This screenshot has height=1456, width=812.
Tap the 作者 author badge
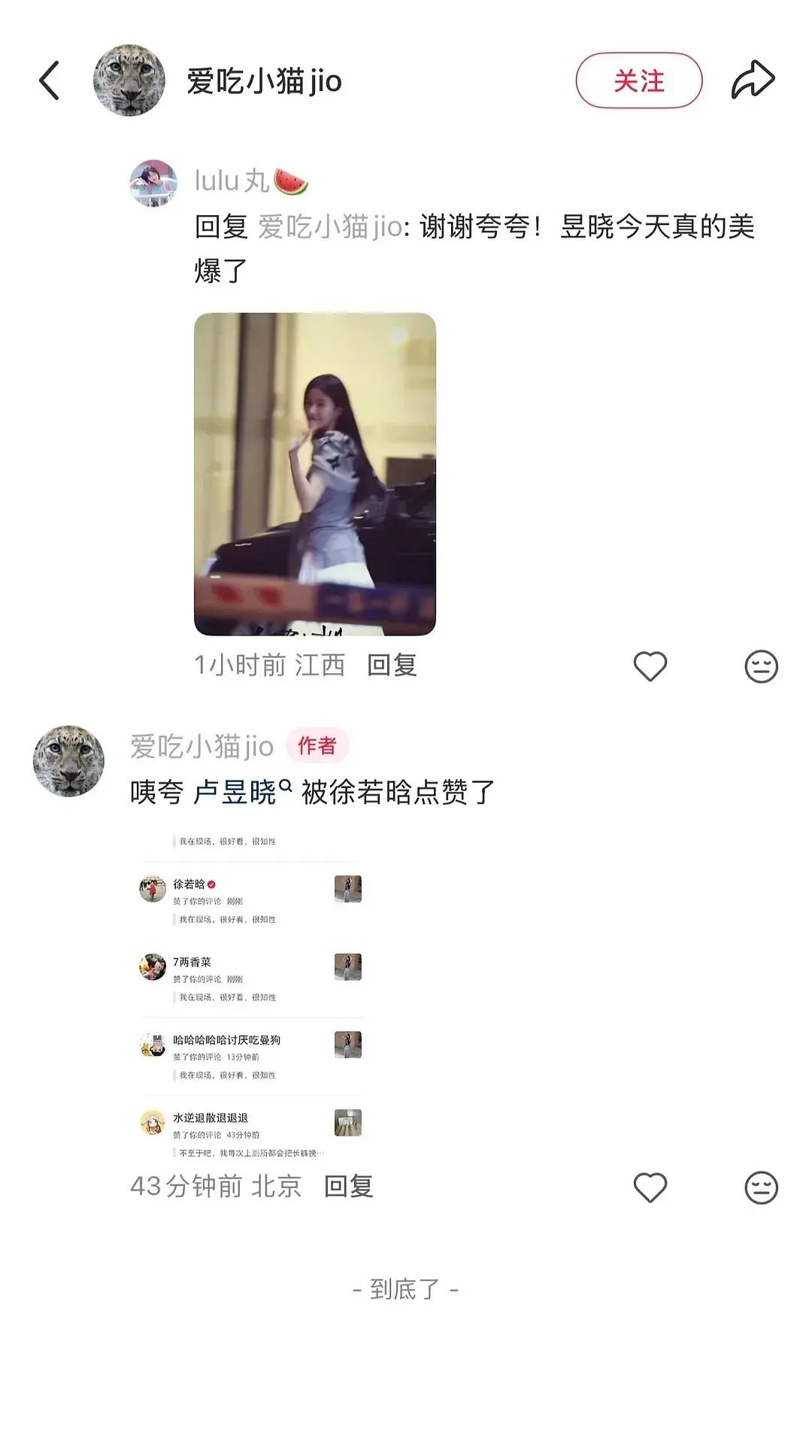point(316,745)
